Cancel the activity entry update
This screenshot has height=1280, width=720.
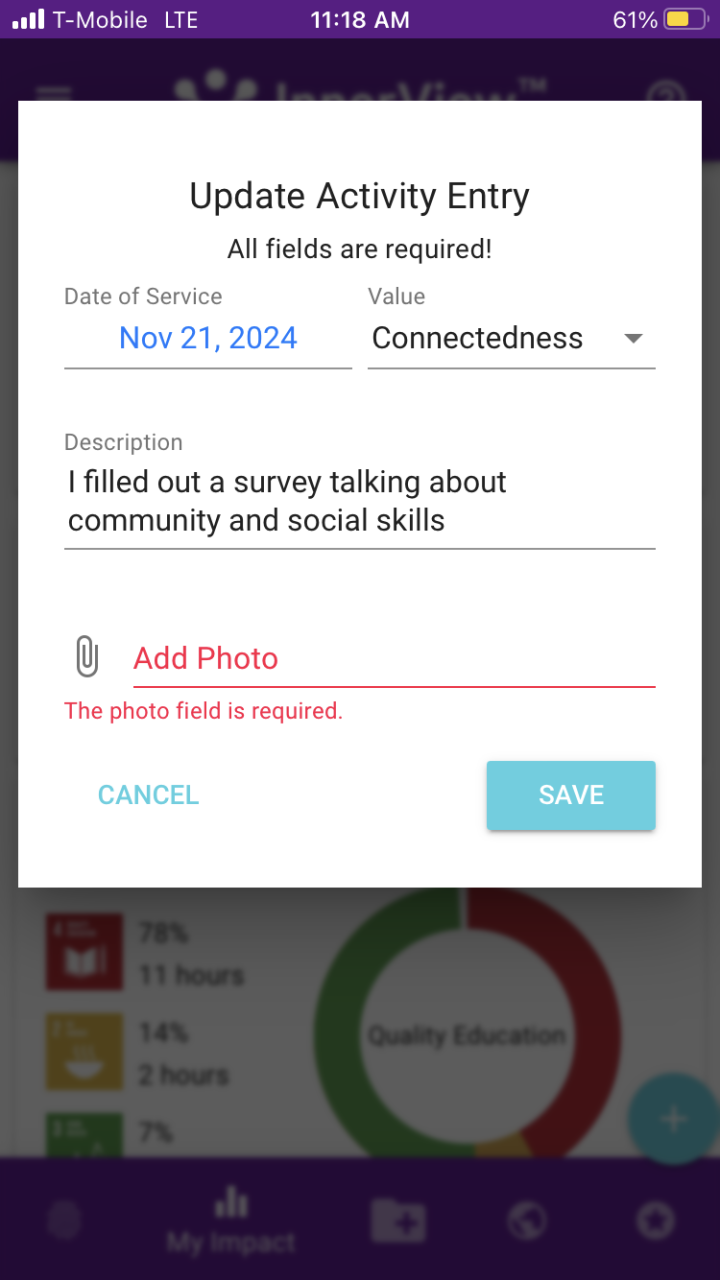[148, 795]
